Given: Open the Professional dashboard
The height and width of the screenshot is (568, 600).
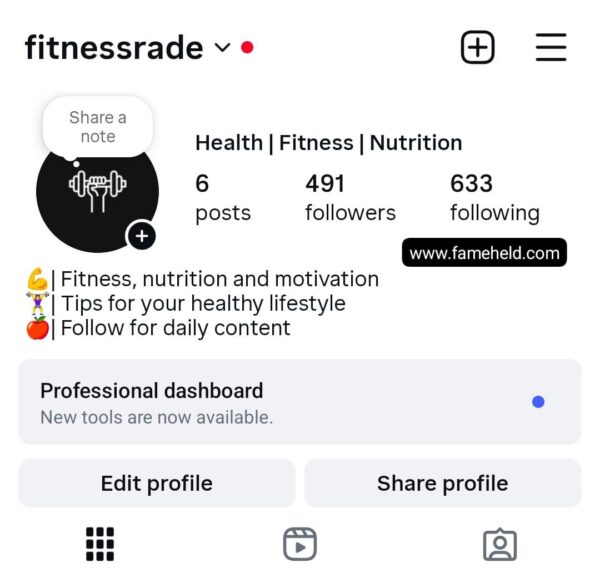Looking at the screenshot, I should pyautogui.click(x=299, y=402).
